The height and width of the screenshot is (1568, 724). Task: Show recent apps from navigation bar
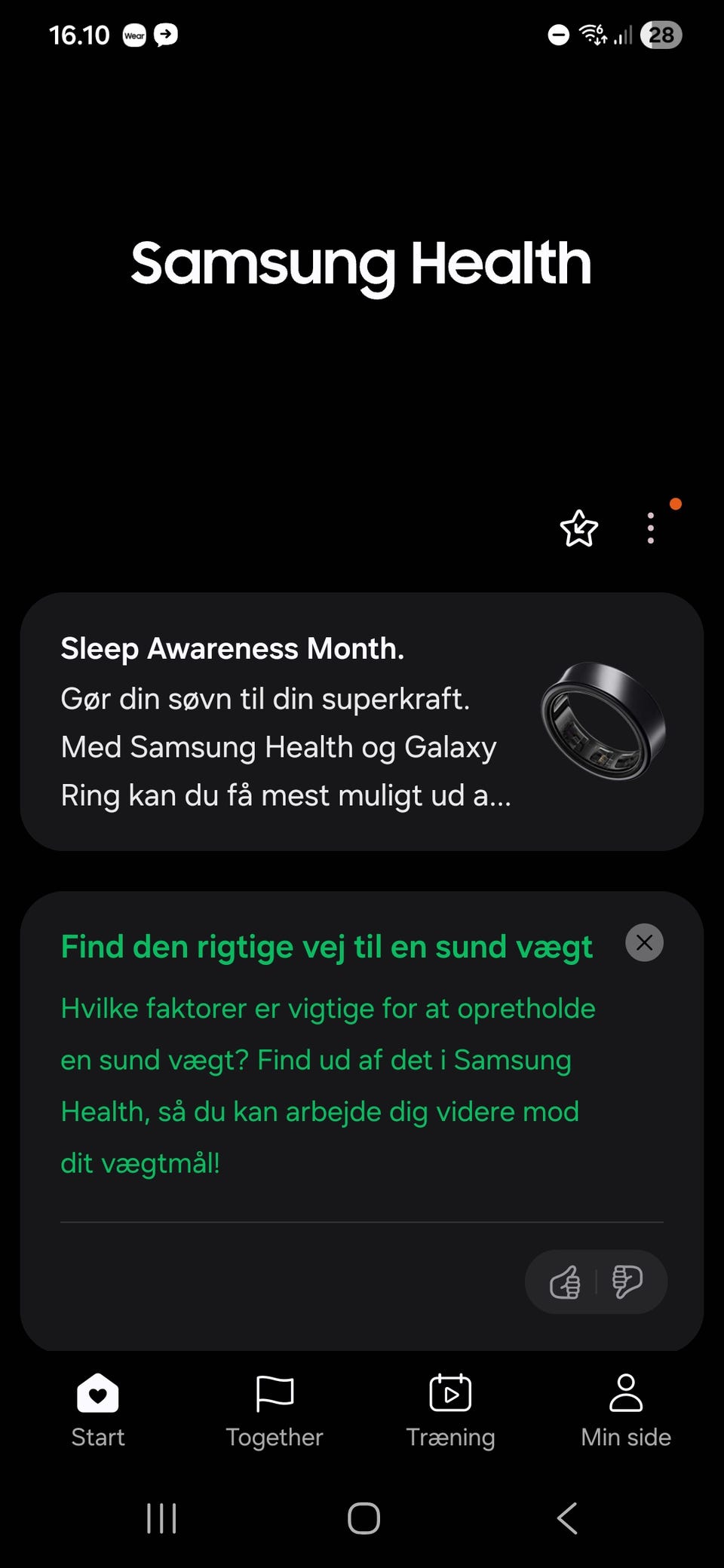coord(161,1518)
